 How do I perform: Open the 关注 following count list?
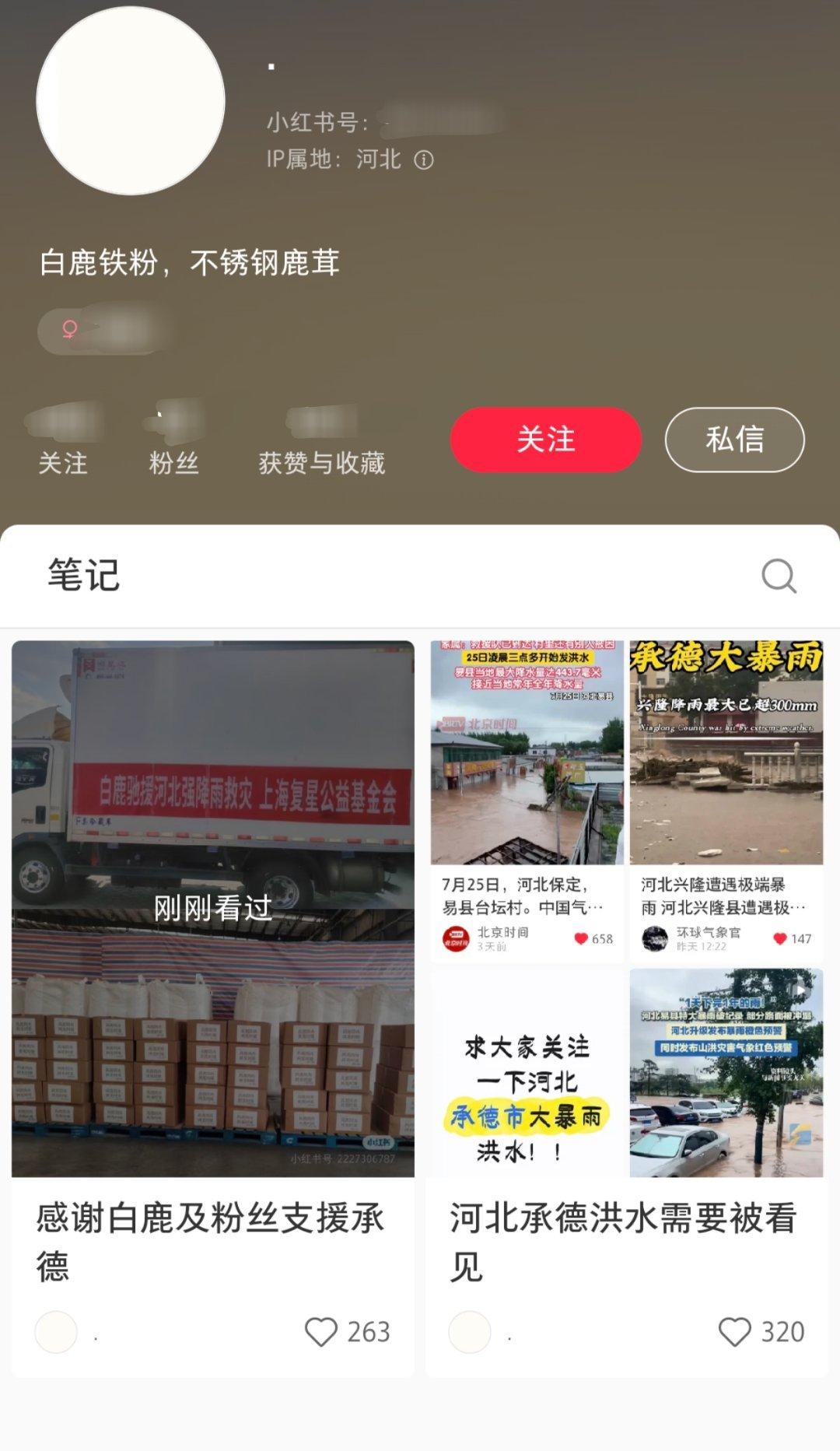(x=63, y=440)
